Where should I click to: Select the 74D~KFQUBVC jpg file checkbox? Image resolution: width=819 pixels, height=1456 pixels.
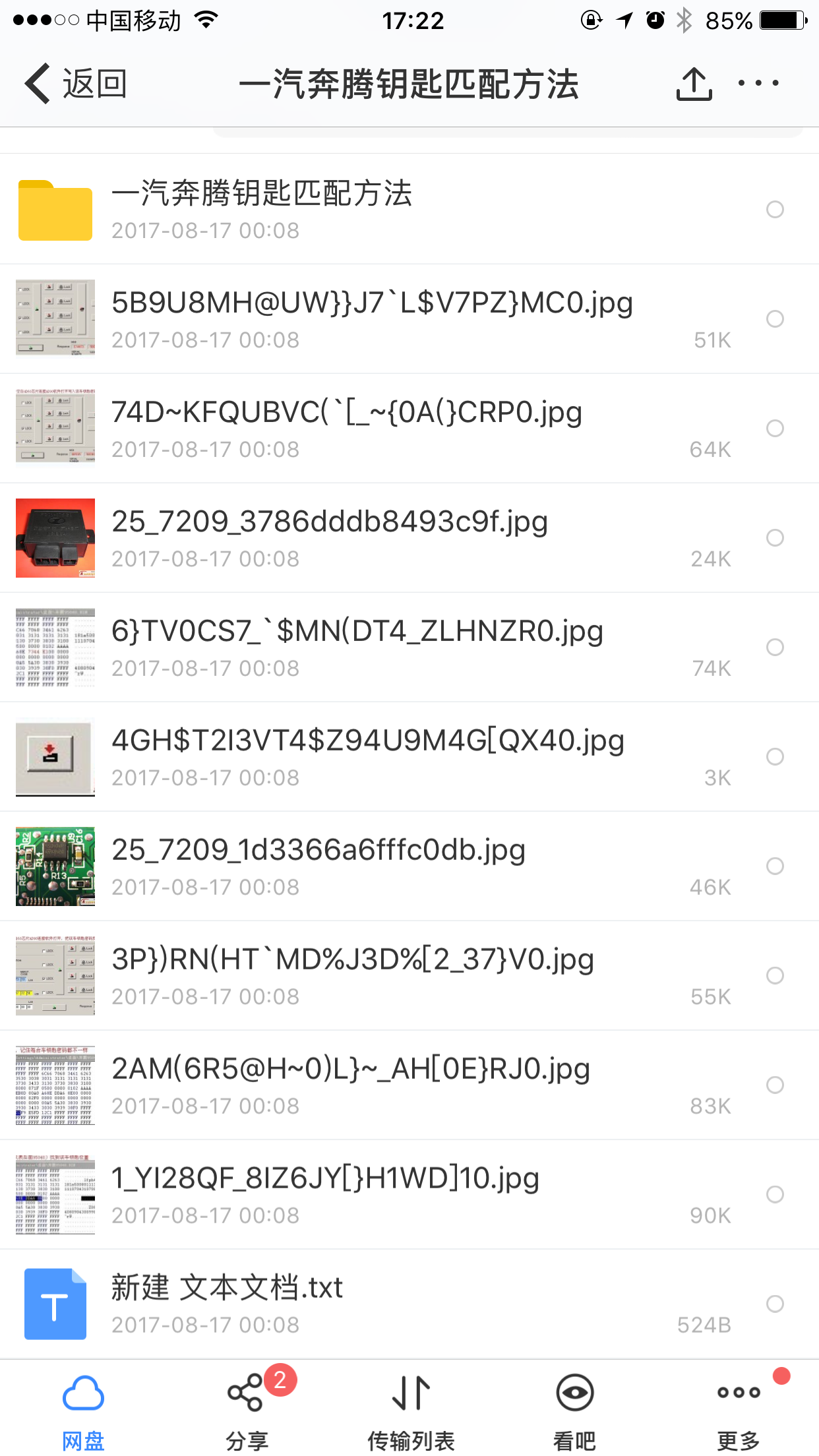[775, 429]
